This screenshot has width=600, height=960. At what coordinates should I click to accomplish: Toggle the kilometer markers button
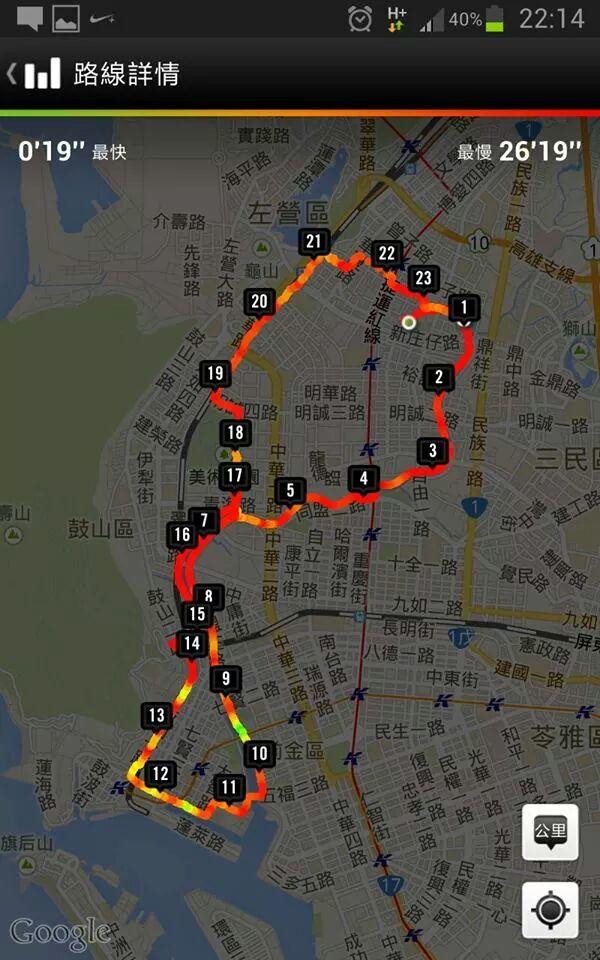(x=550, y=832)
